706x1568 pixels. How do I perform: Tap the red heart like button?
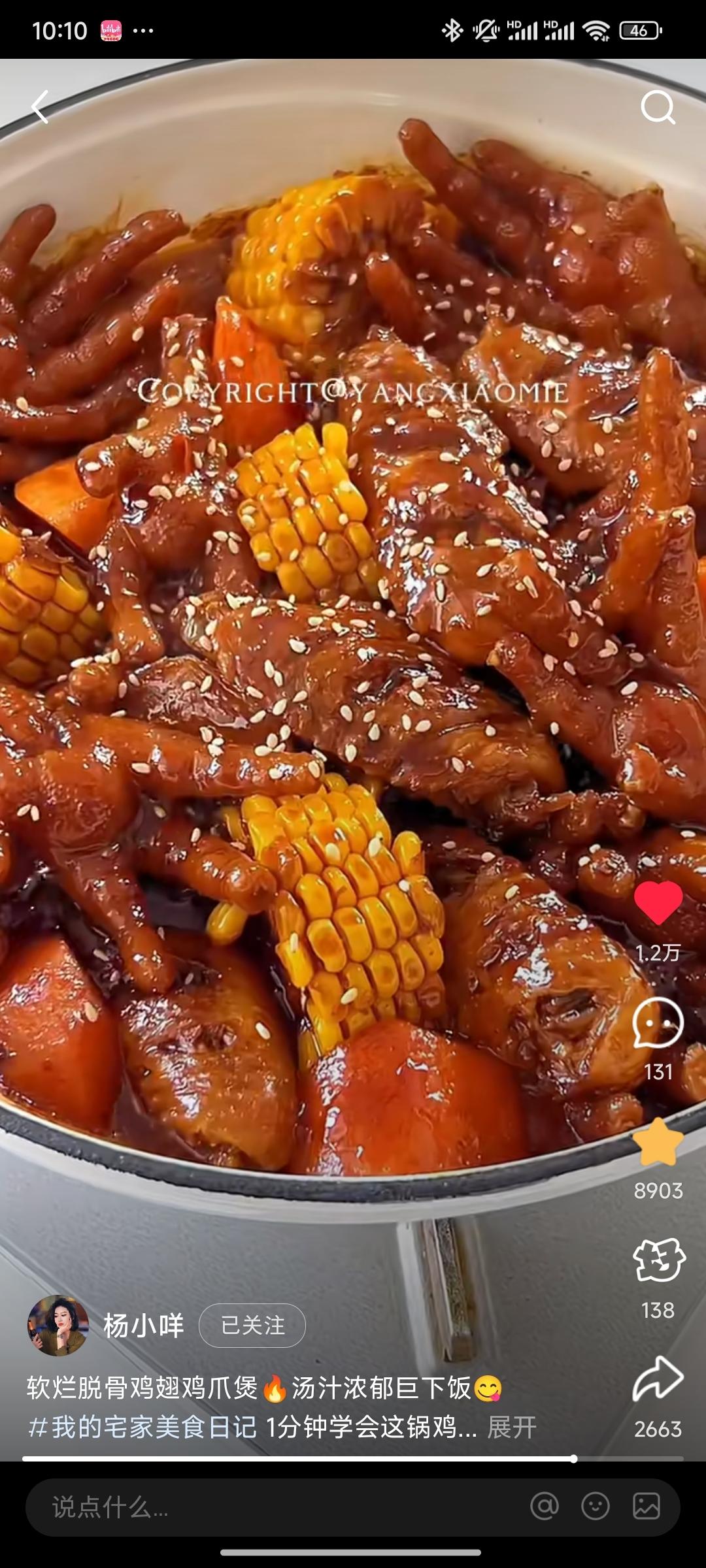658,902
